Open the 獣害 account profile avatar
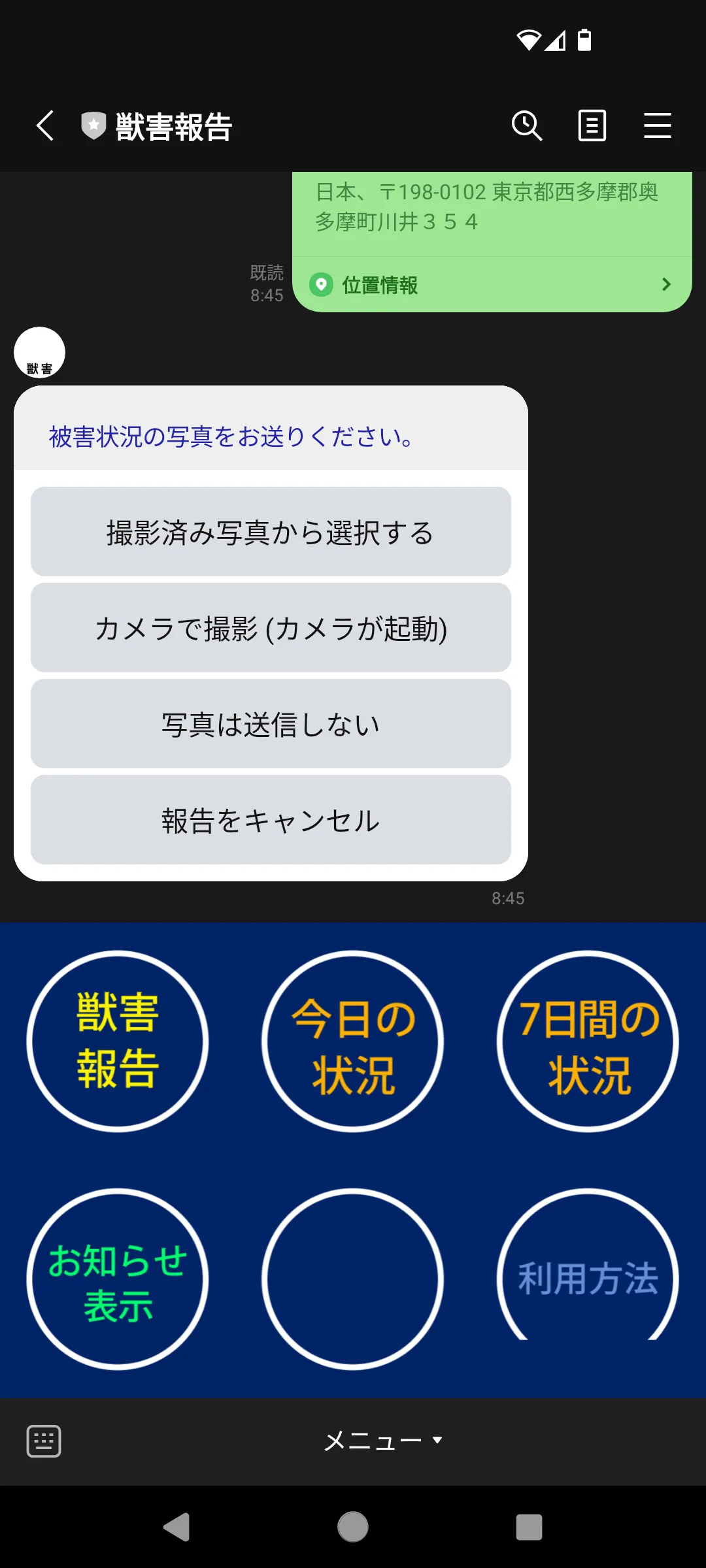Viewport: 706px width, 1568px height. tap(39, 353)
